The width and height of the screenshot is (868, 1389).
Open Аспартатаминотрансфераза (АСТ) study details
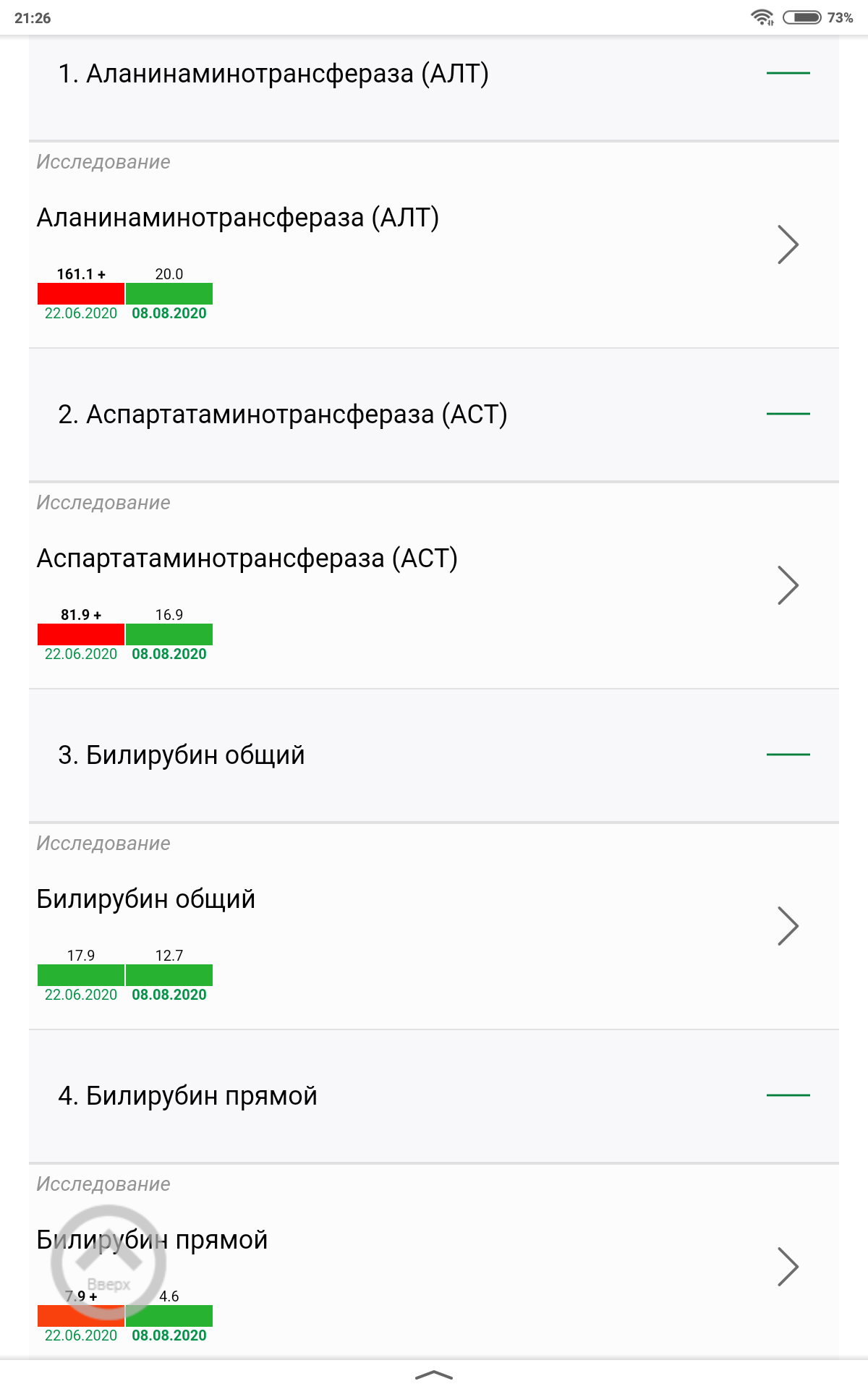click(788, 585)
